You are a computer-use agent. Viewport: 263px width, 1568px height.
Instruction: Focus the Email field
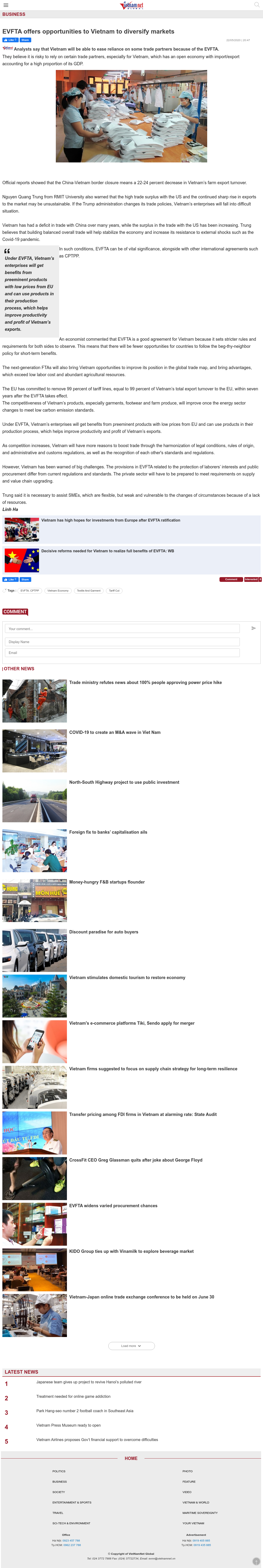click(122, 653)
